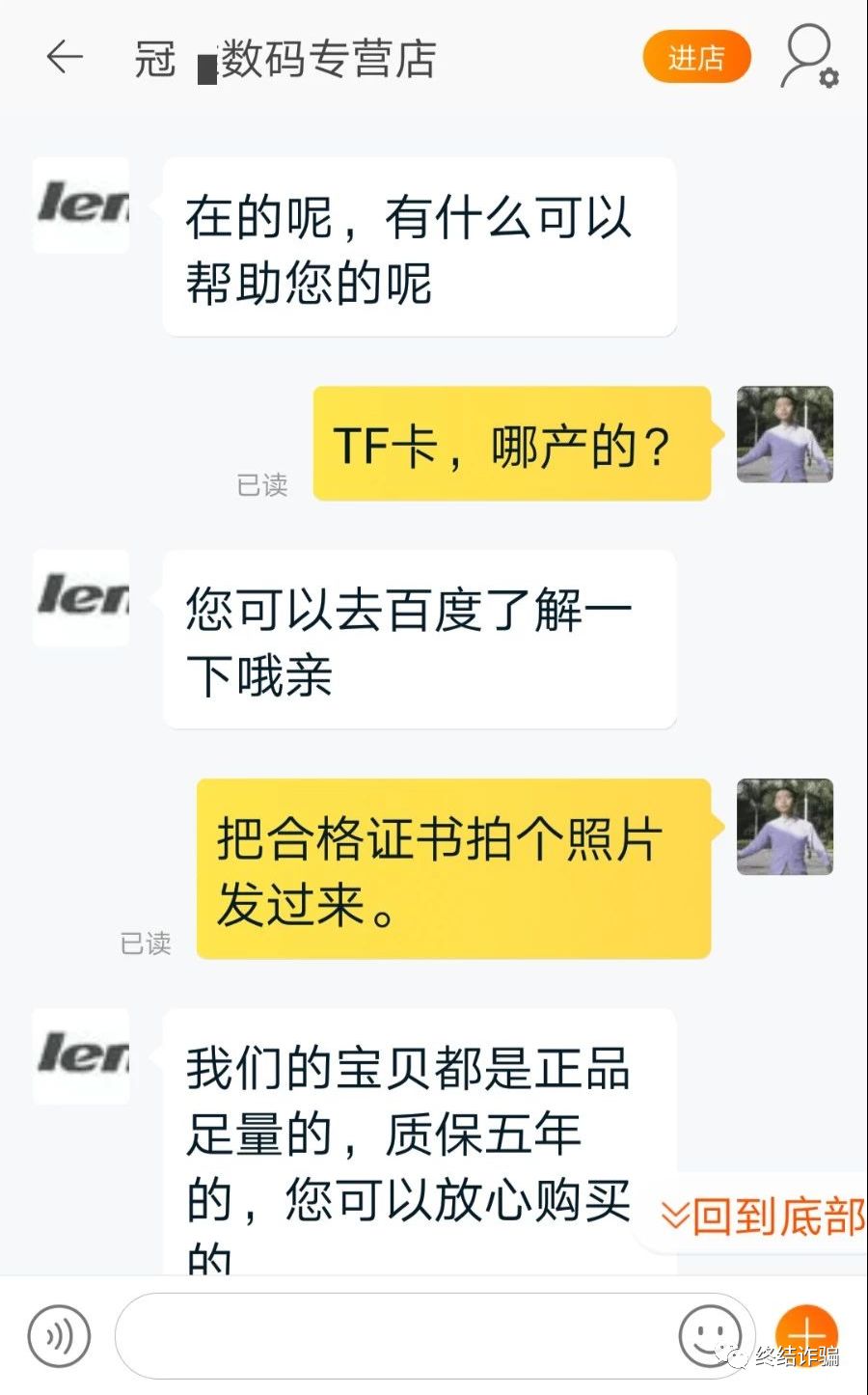Viewport: 868px width, 1395px height.
Task: Tap the 进店 button to enter the shop
Action: (696, 58)
